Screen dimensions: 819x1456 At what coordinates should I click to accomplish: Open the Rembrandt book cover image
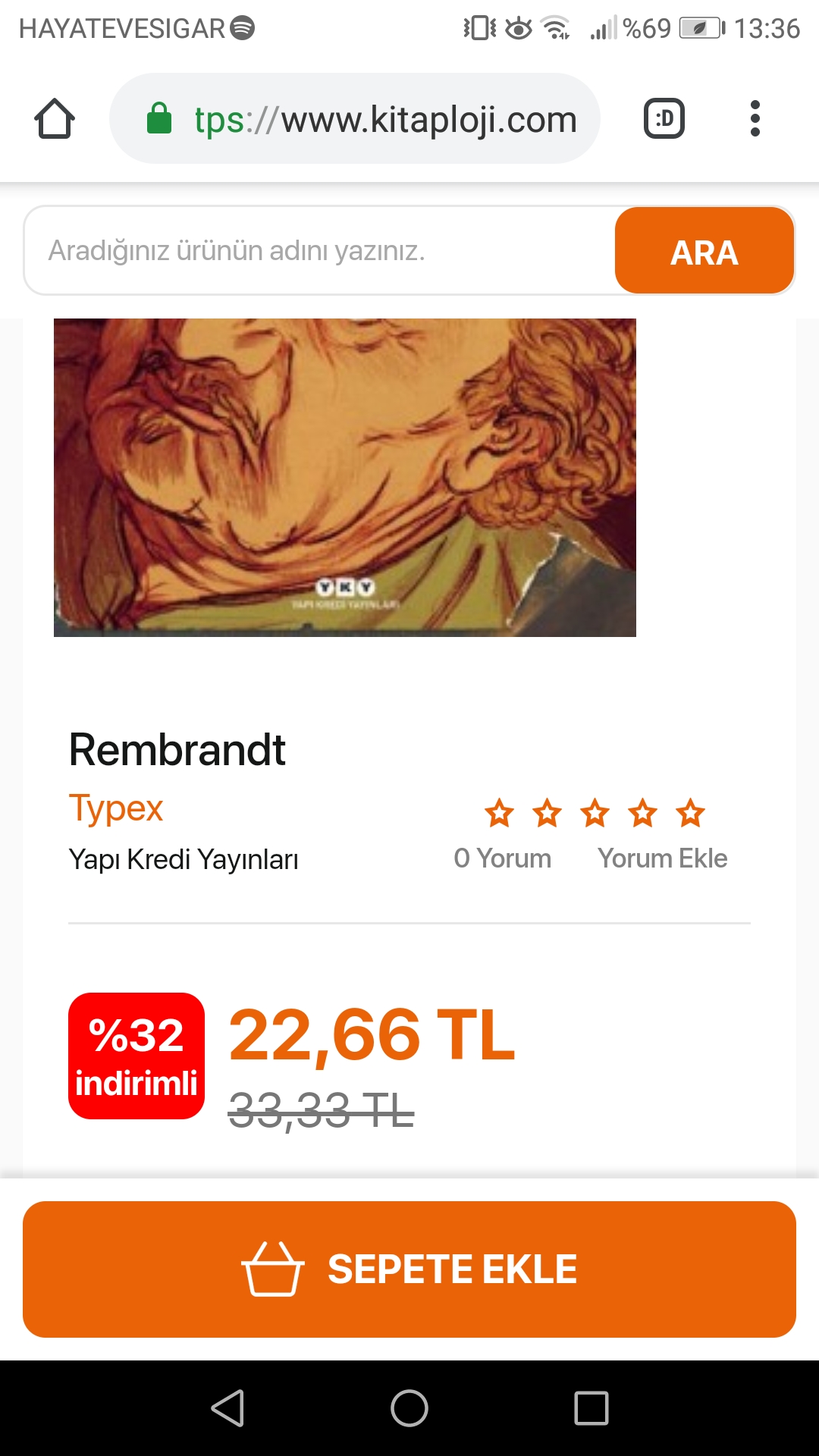(345, 478)
